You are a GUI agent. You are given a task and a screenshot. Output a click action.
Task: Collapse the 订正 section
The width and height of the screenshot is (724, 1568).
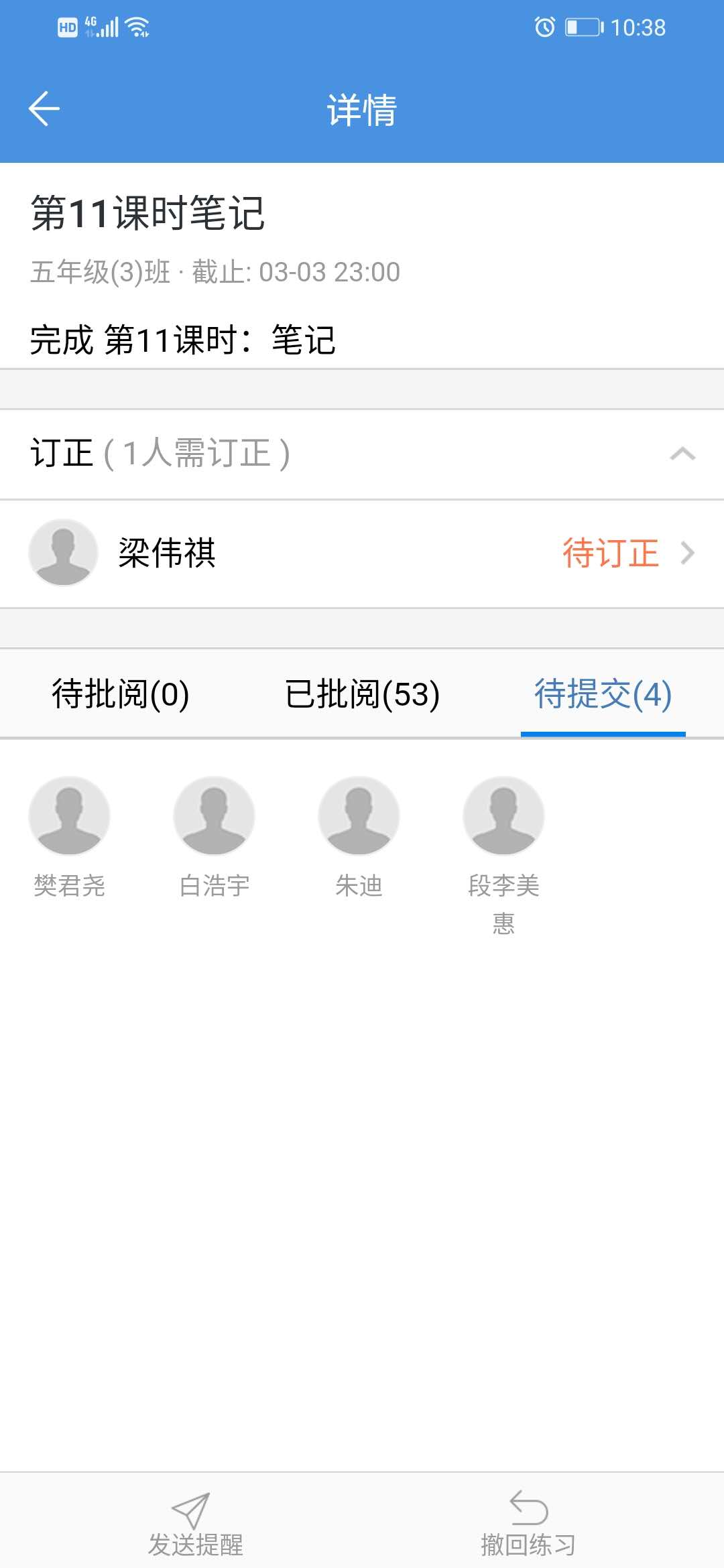tap(682, 454)
